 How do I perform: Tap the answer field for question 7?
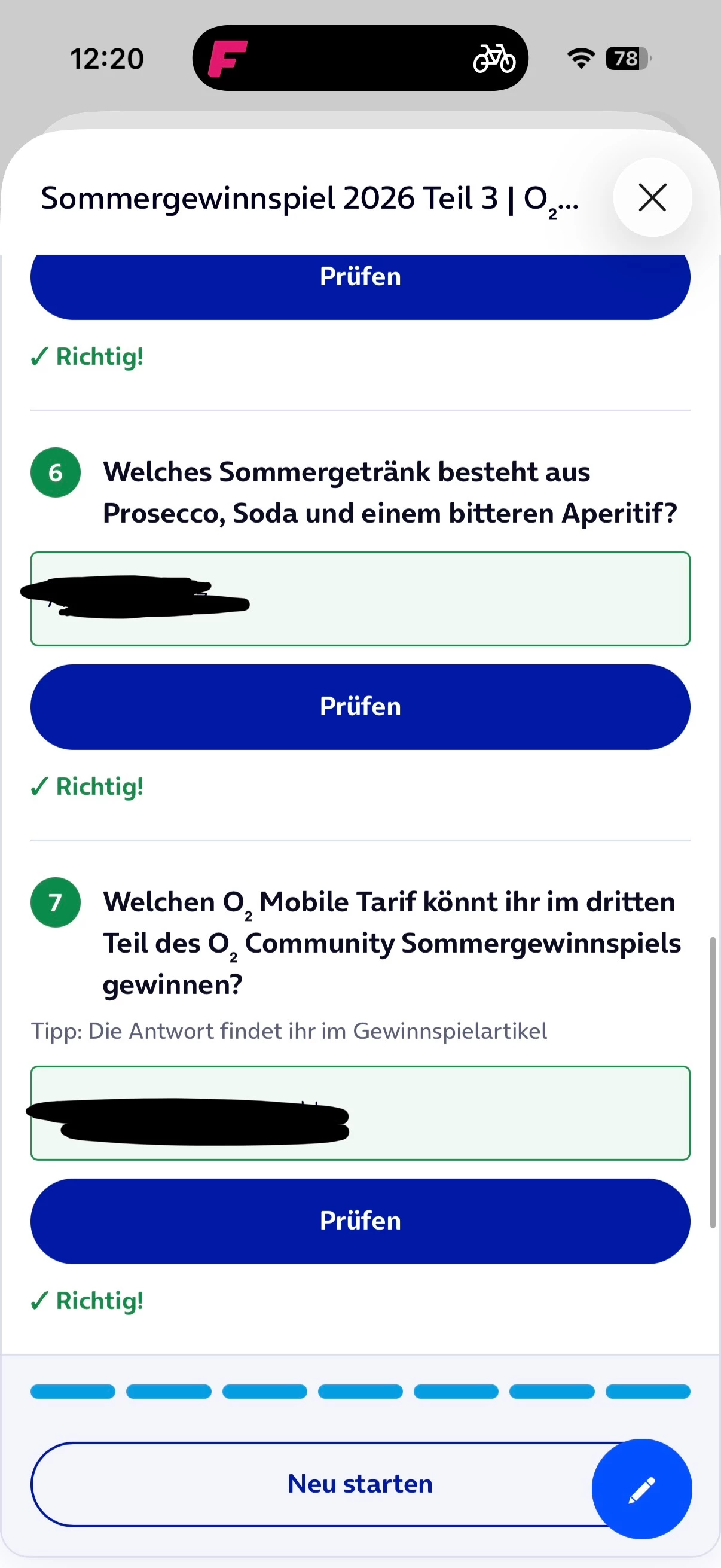pyautogui.click(x=360, y=1114)
